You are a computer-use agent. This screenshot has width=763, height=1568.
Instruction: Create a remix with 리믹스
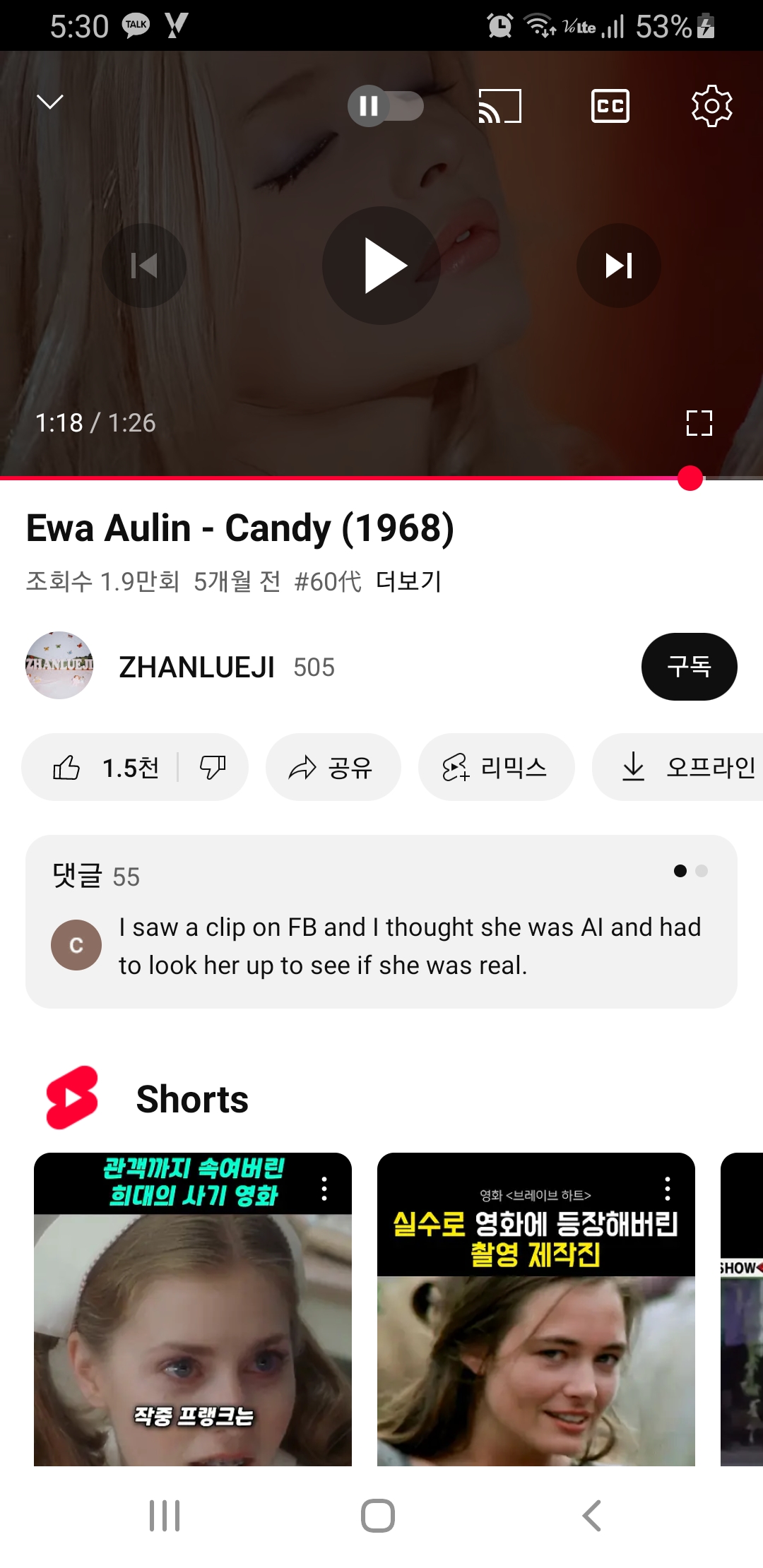pos(496,767)
